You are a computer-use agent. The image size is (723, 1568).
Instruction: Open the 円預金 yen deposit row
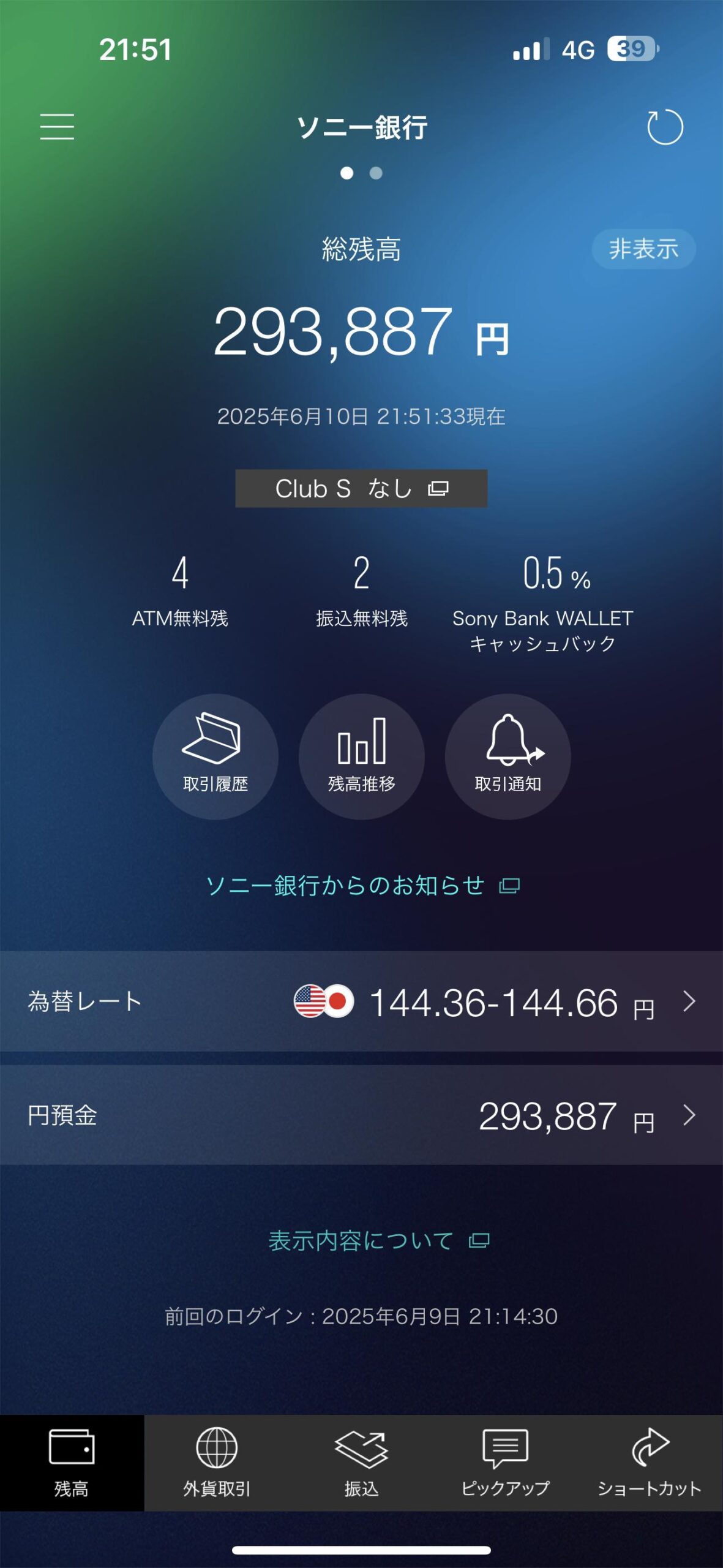click(x=361, y=1115)
